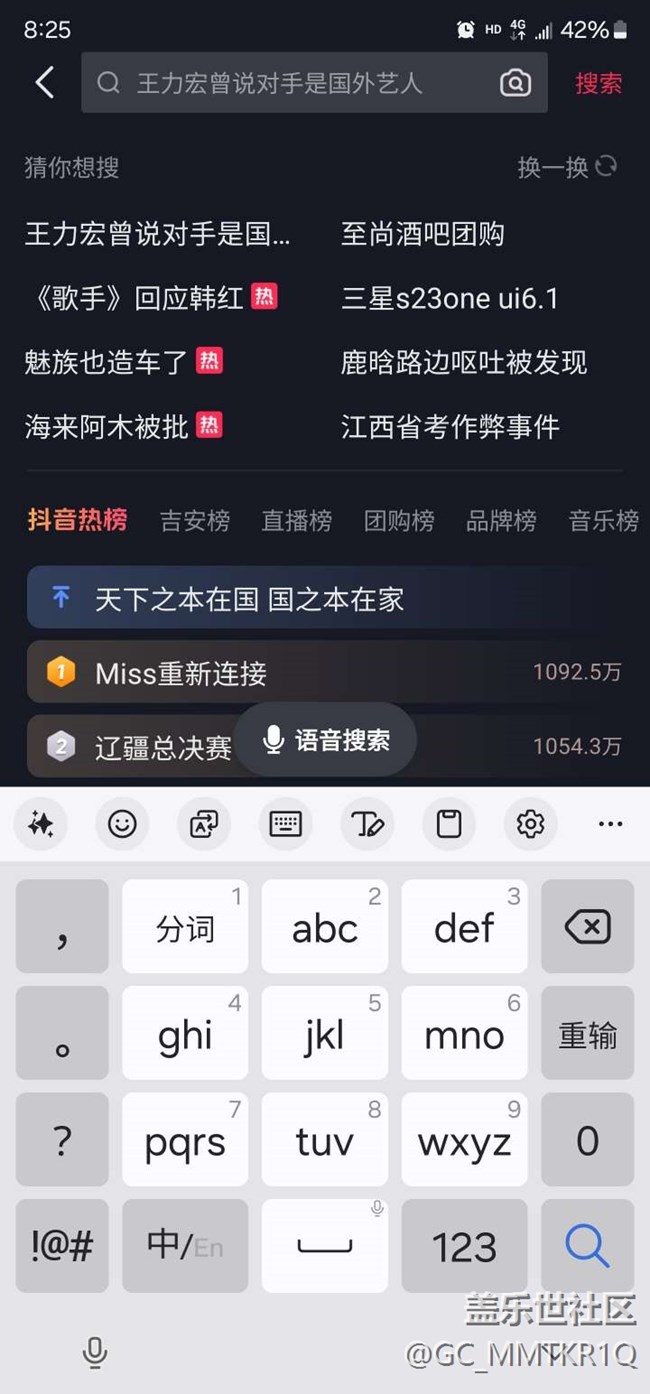Open keyboard settings gear icon
Screen dimensions: 650x1394
pos(530,824)
